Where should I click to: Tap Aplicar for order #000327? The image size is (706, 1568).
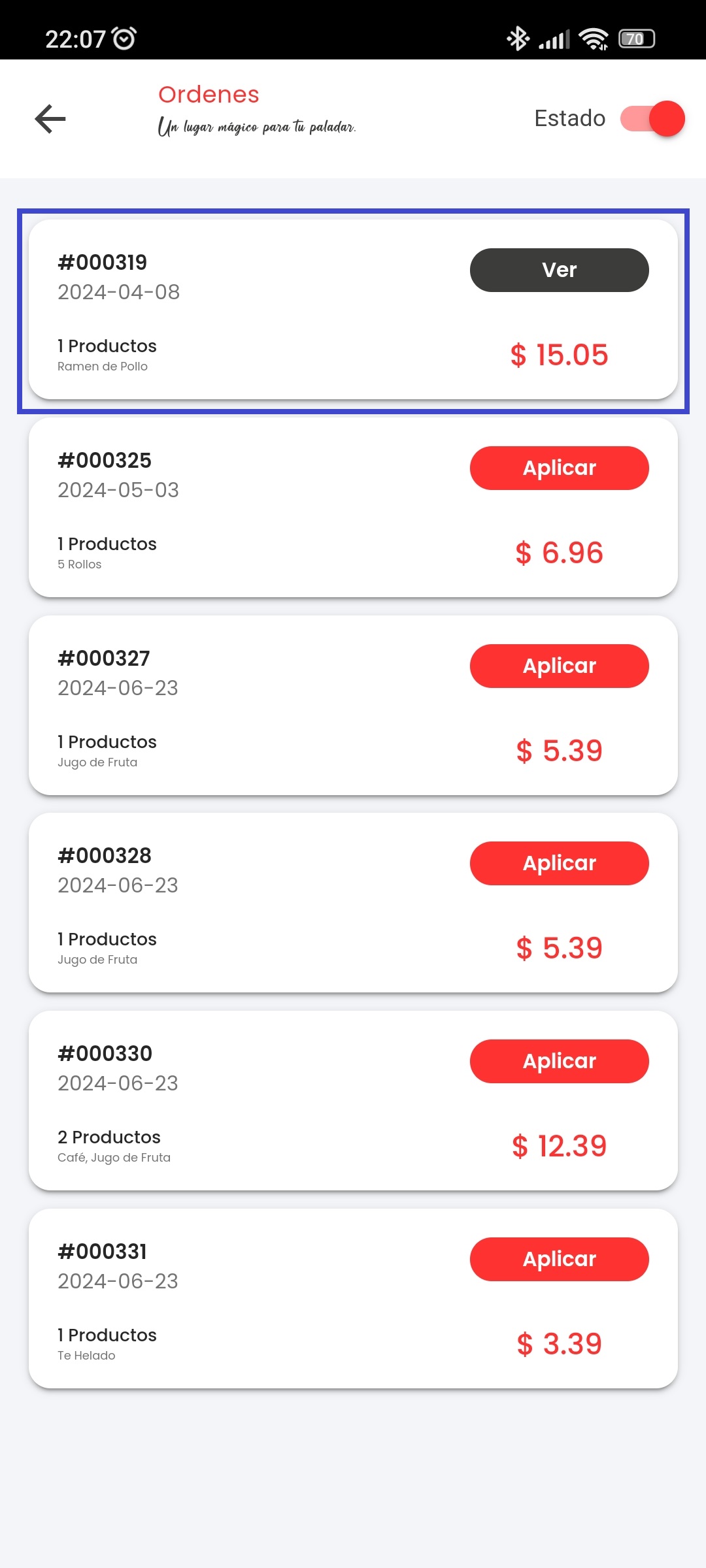(x=559, y=666)
